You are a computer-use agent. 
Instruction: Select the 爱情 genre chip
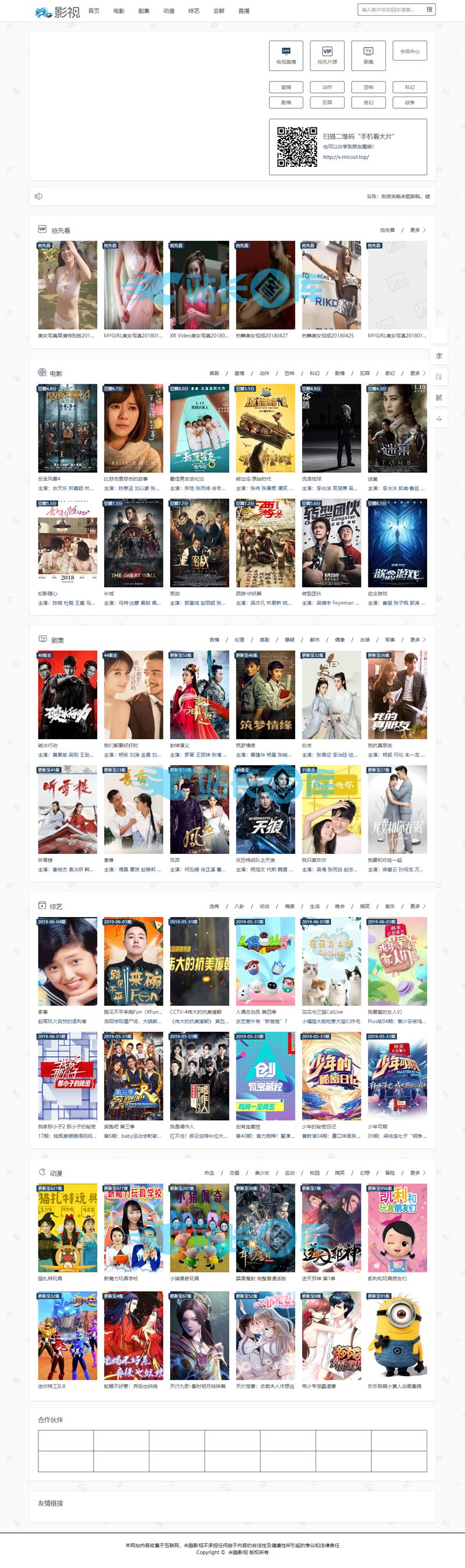(286, 87)
